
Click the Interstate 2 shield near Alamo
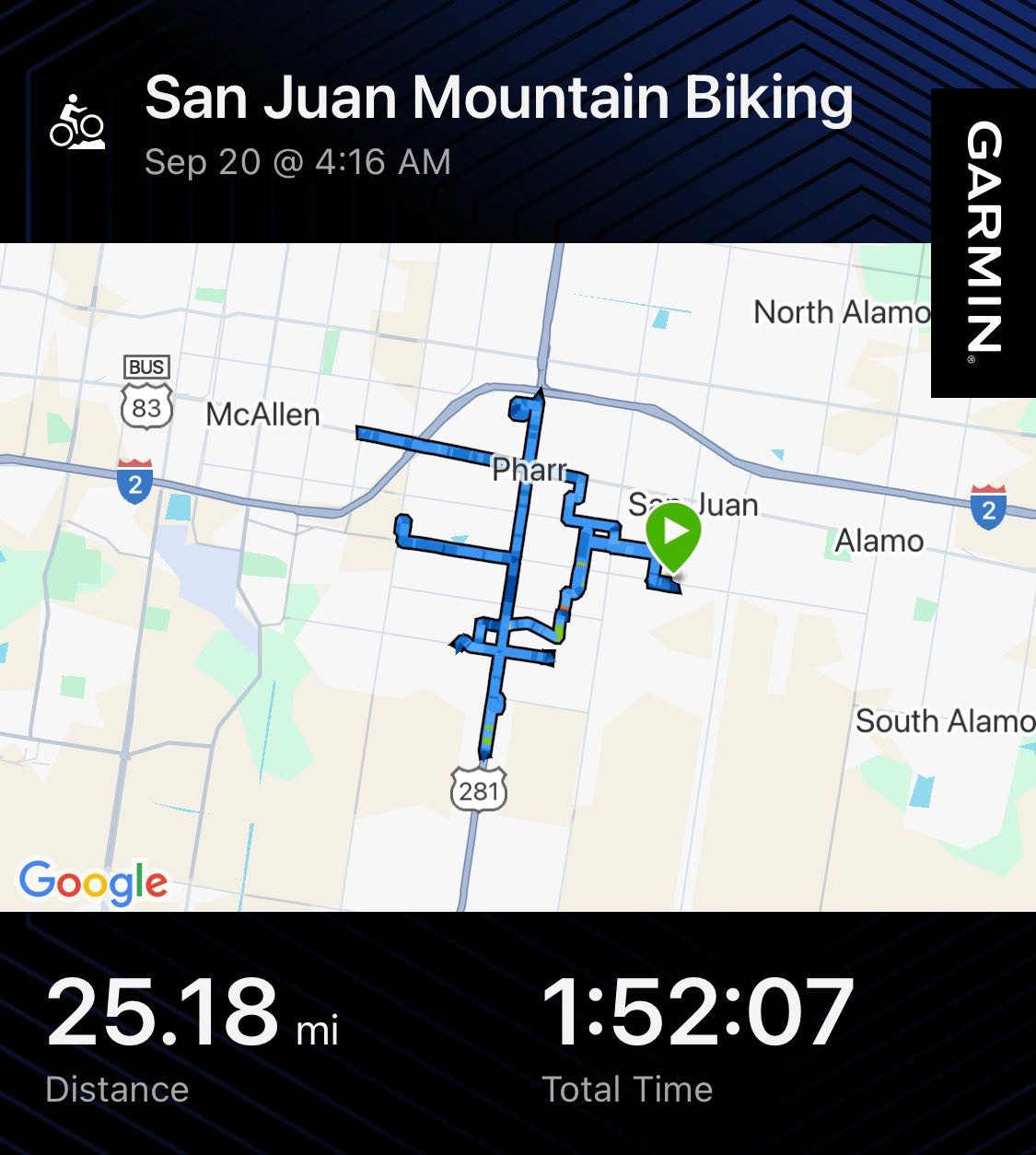coord(987,507)
